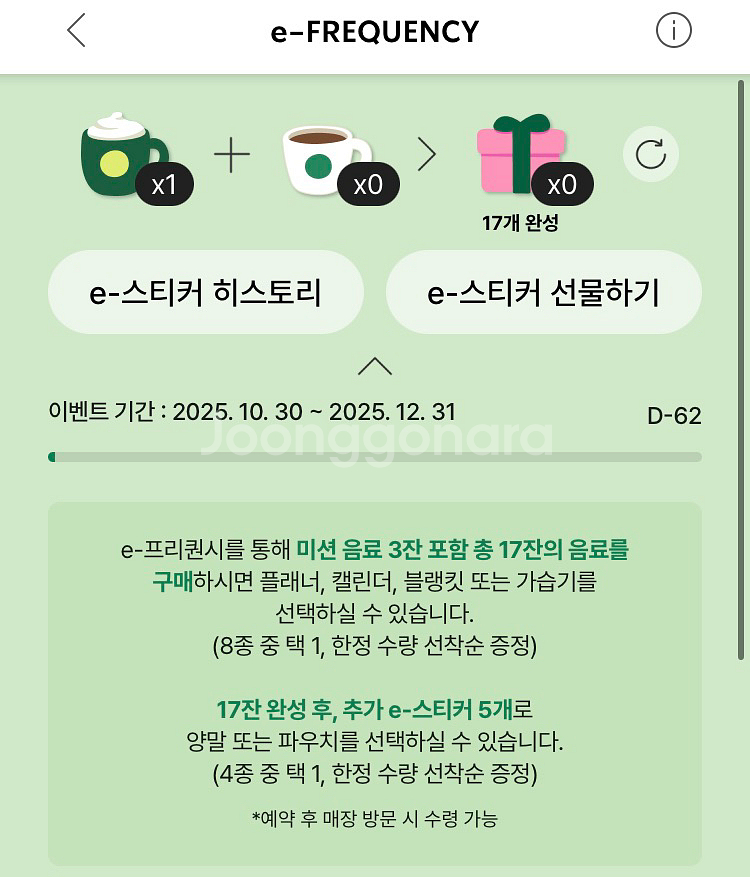Screen dimensions: 750x877
Task: Collapse the event details with the chevron
Action: coord(375,366)
